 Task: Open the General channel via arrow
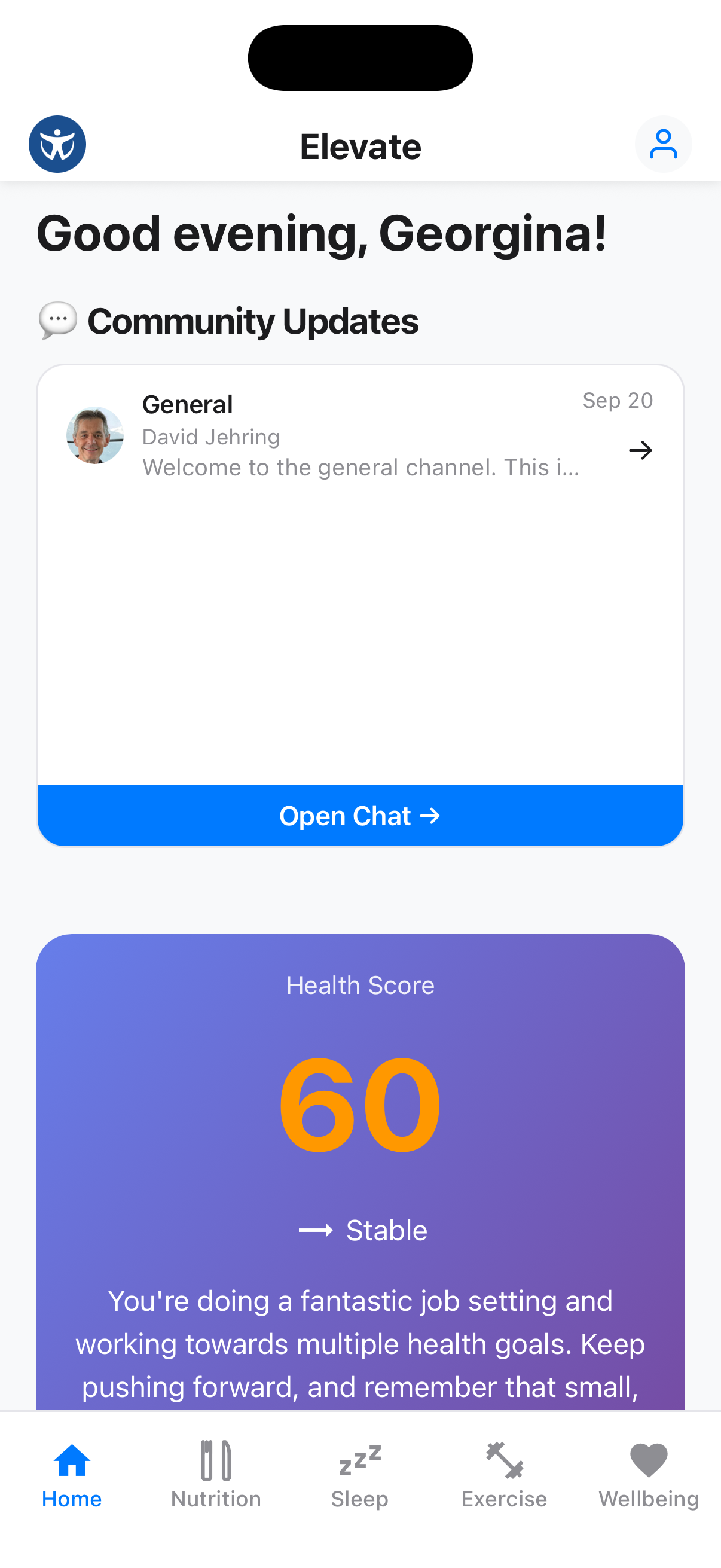641,451
